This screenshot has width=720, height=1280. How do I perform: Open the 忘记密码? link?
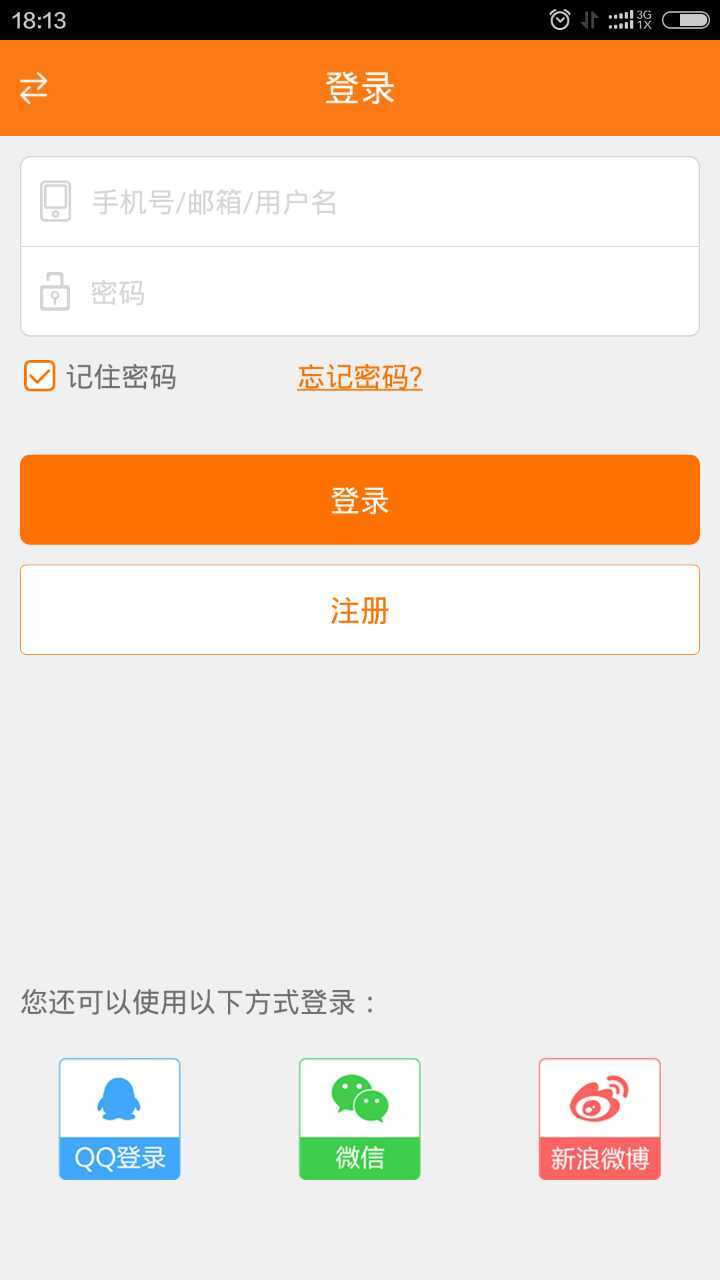pyautogui.click(x=360, y=377)
